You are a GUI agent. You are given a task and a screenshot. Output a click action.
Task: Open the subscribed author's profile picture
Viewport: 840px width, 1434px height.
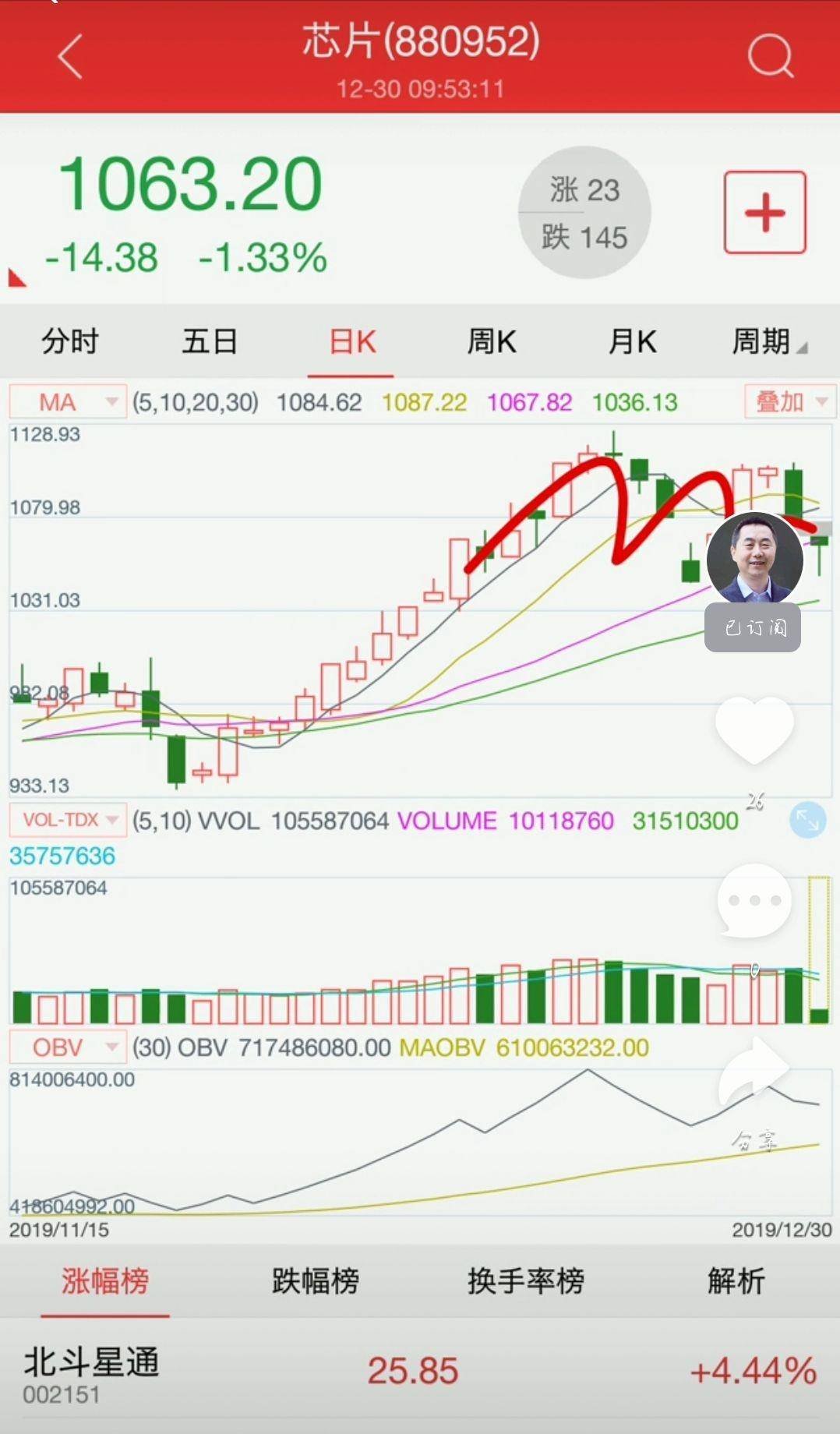pos(754,557)
